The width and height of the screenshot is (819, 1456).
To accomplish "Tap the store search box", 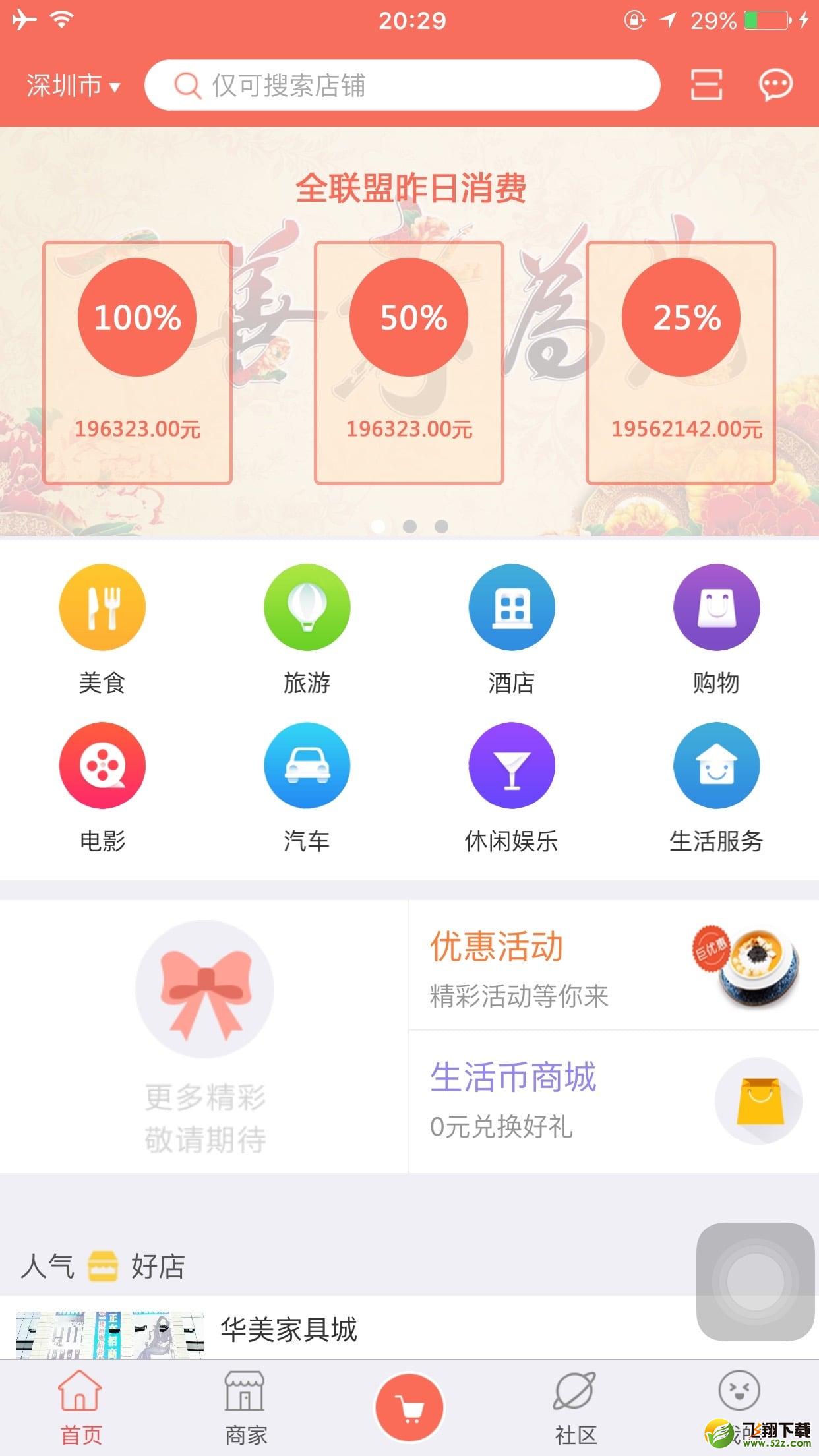I will (x=402, y=85).
